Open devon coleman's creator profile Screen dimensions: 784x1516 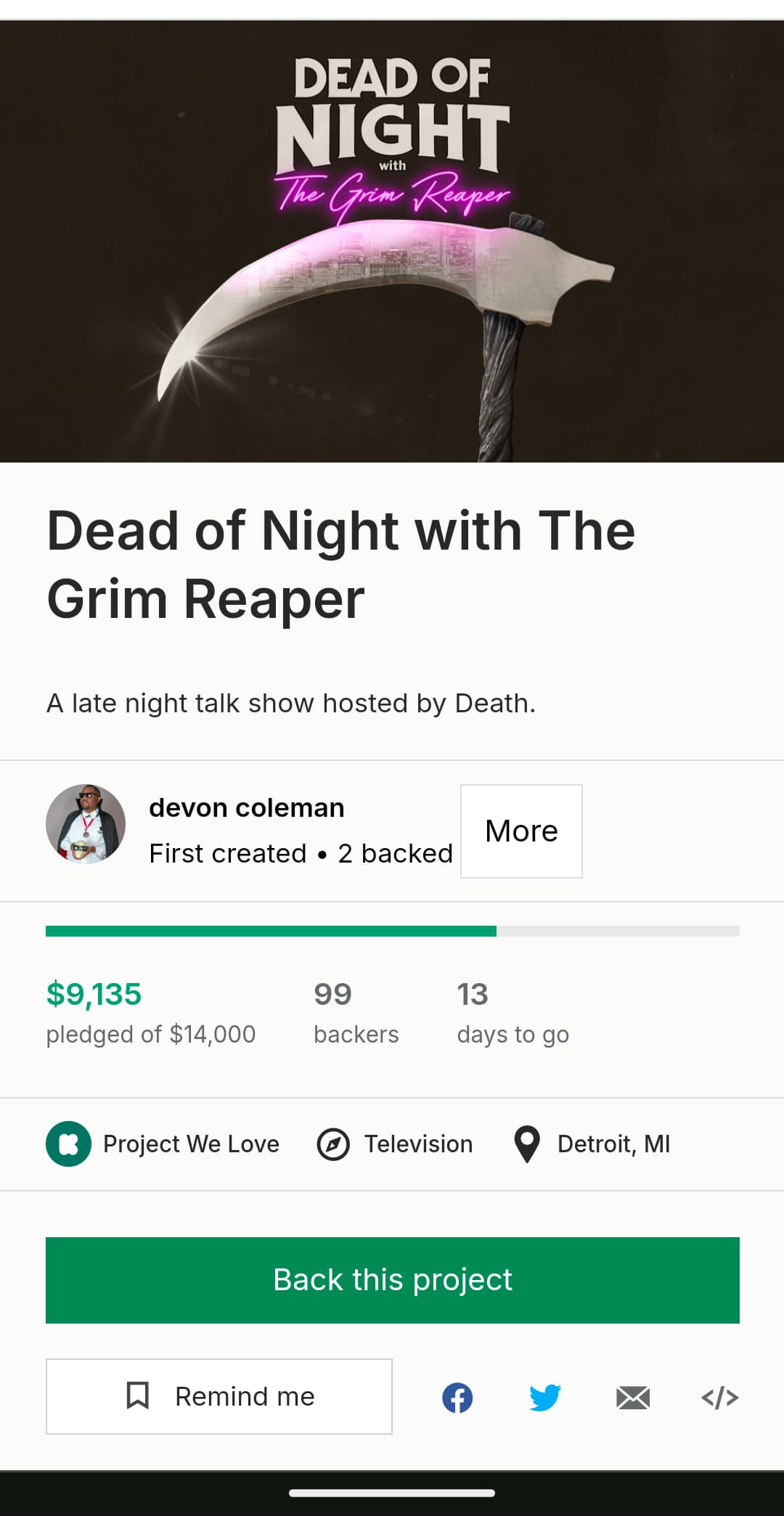pos(246,808)
